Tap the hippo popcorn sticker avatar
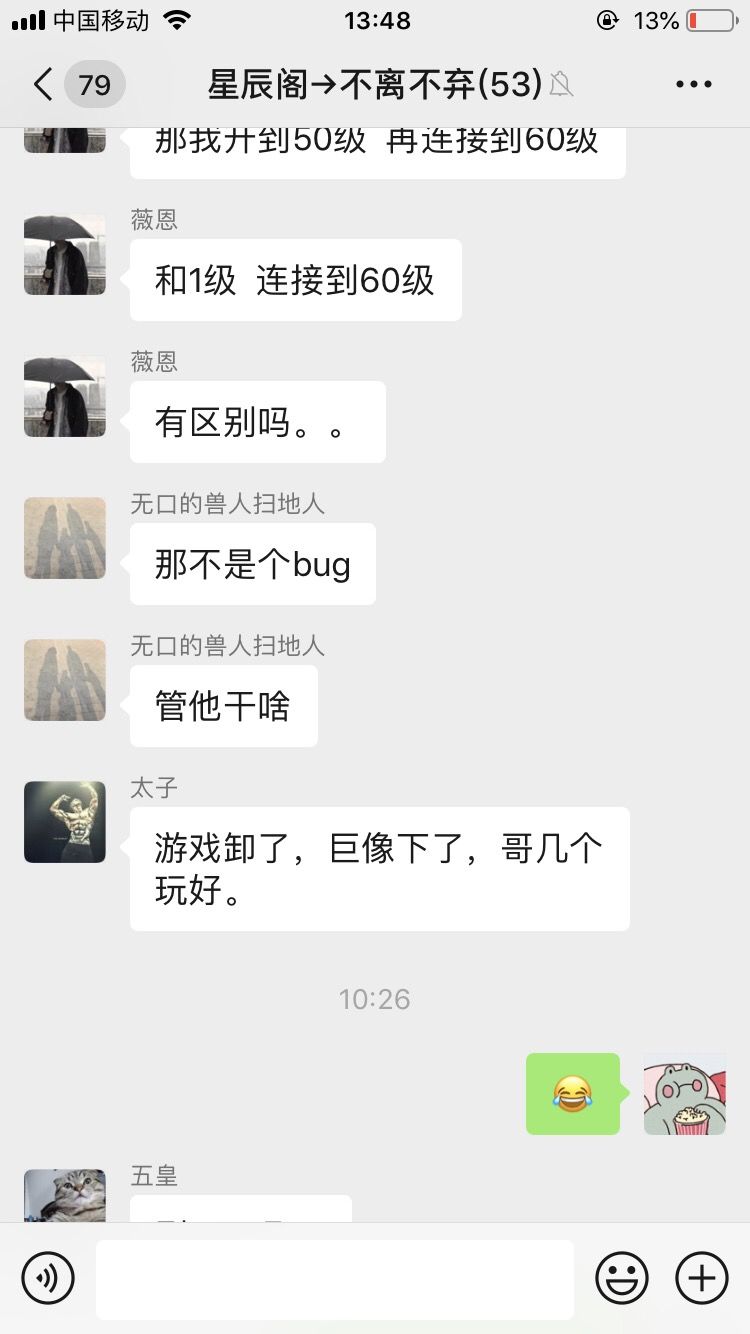 684,1093
